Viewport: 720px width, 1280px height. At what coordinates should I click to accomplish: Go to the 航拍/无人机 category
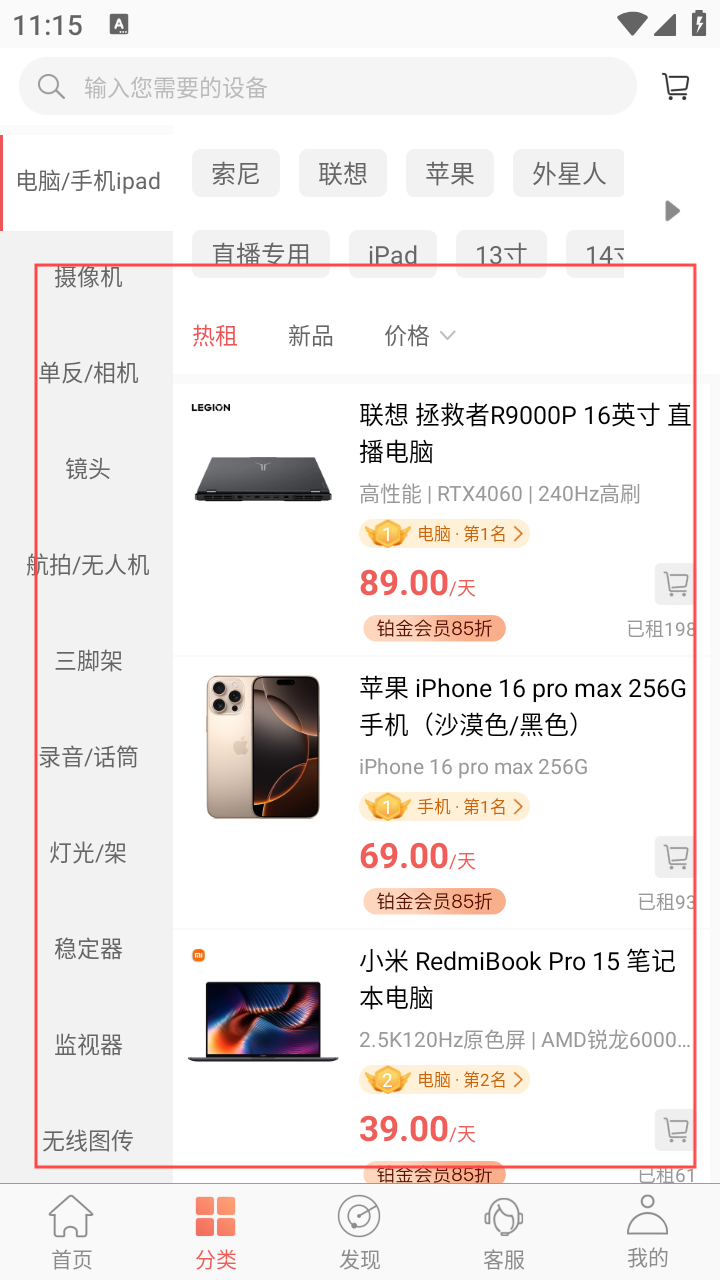coord(88,565)
